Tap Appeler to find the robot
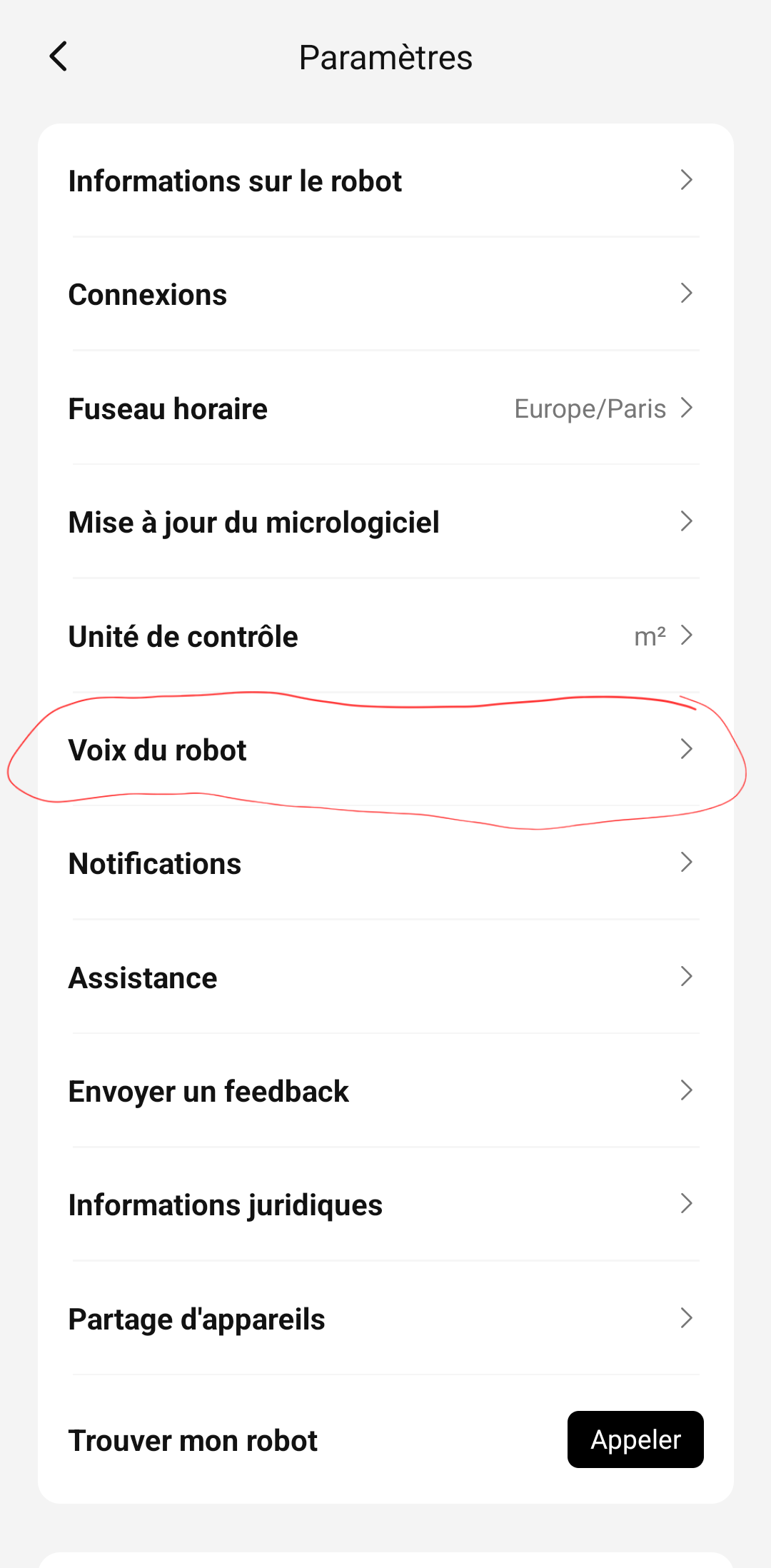 click(x=635, y=1439)
